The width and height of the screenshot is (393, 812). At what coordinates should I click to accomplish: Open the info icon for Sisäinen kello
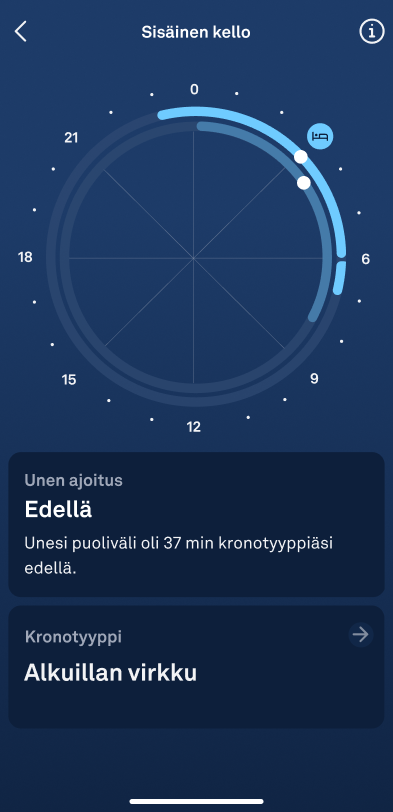[371, 32]
